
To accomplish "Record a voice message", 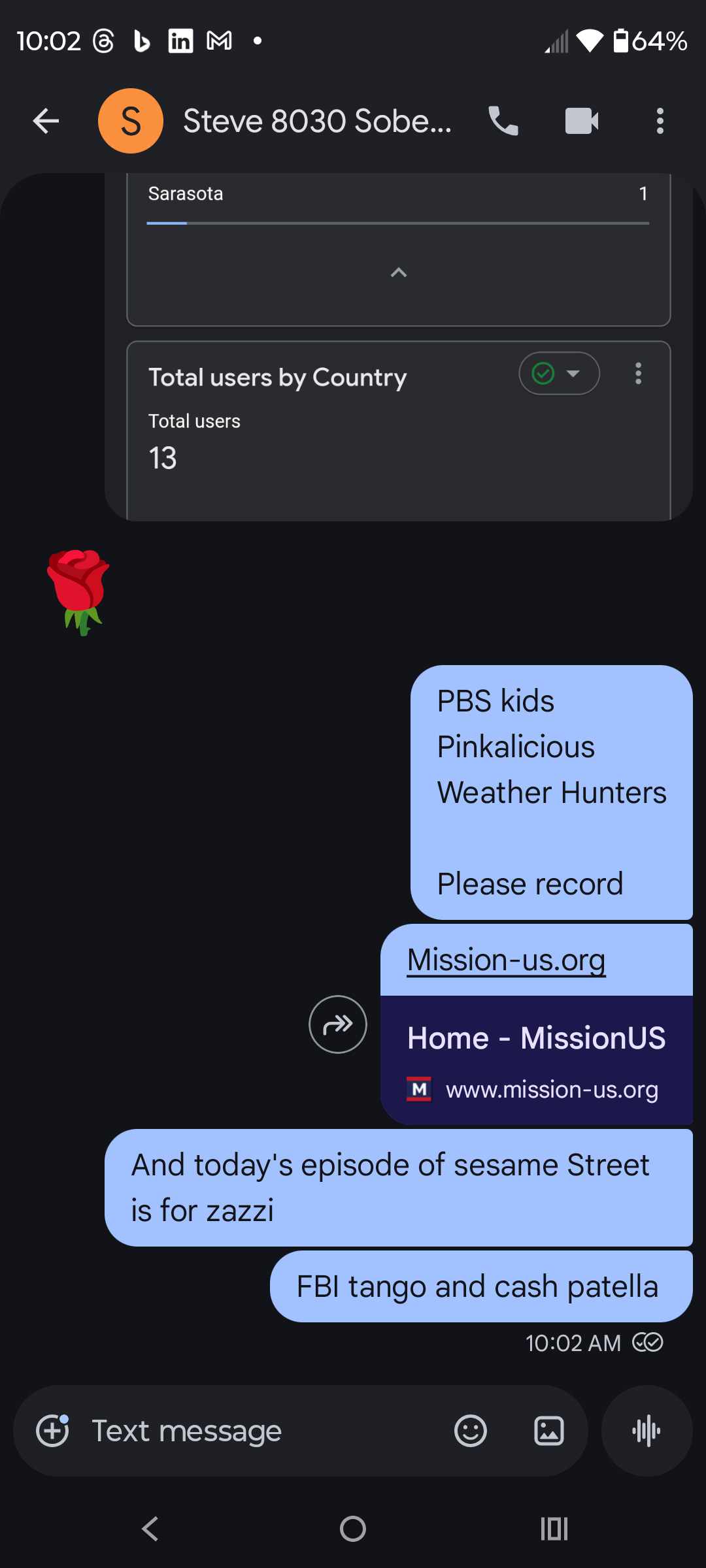I will [647, 1431].
